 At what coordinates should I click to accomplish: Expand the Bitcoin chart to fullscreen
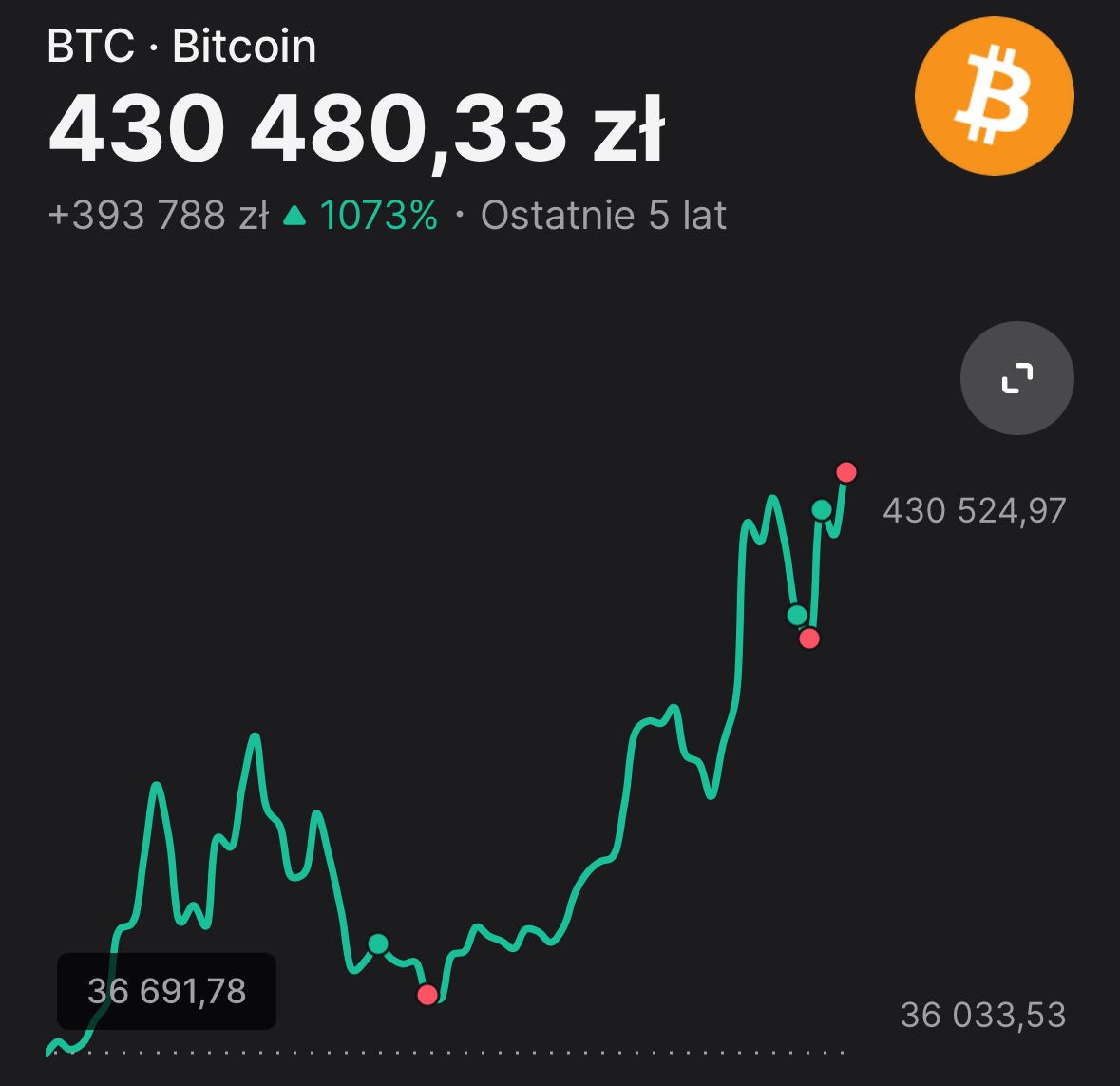[x=1016, y=378]
